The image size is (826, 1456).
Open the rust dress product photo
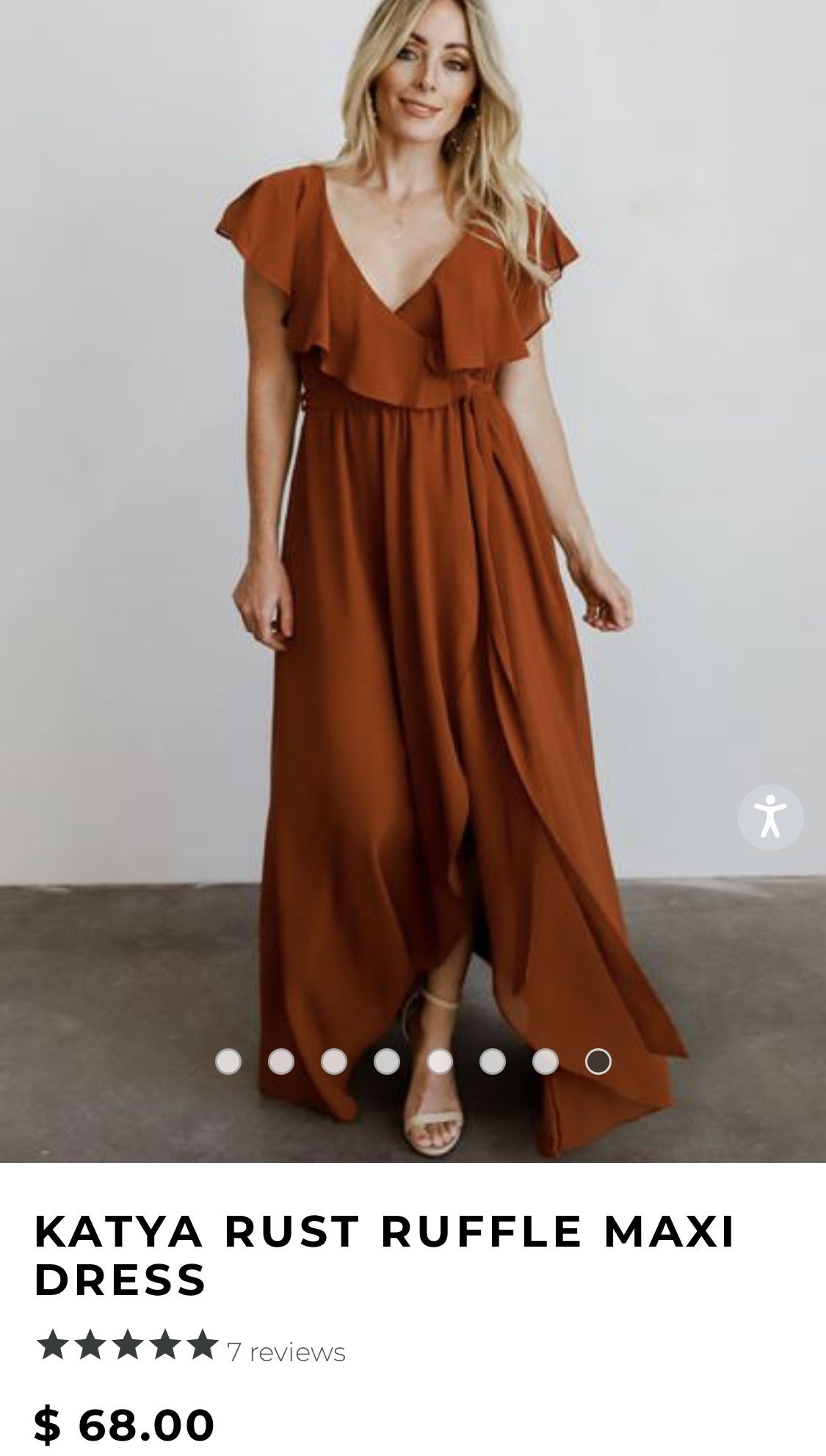(413, 580)
